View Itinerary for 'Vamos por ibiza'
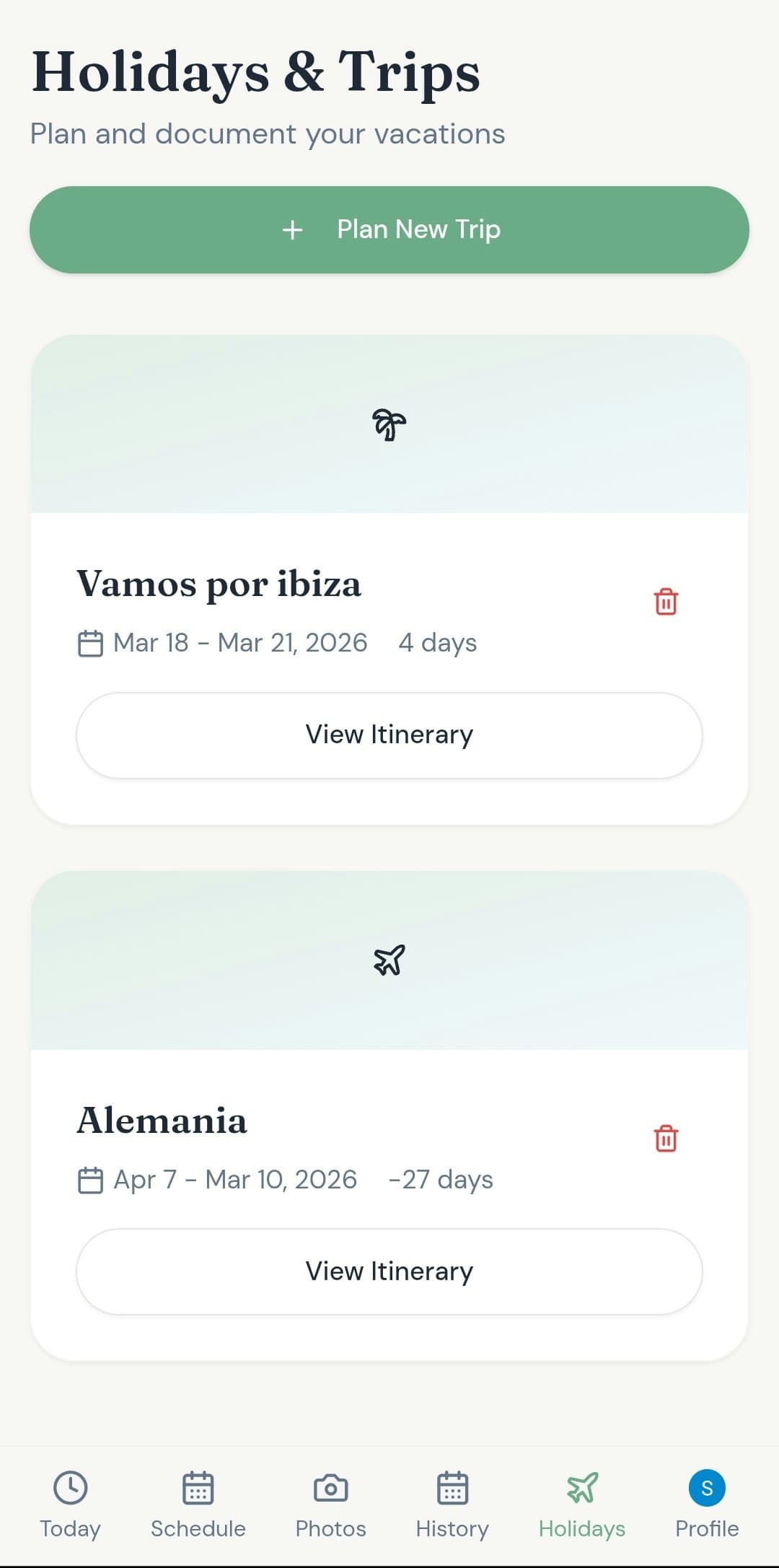 (389, 735)
